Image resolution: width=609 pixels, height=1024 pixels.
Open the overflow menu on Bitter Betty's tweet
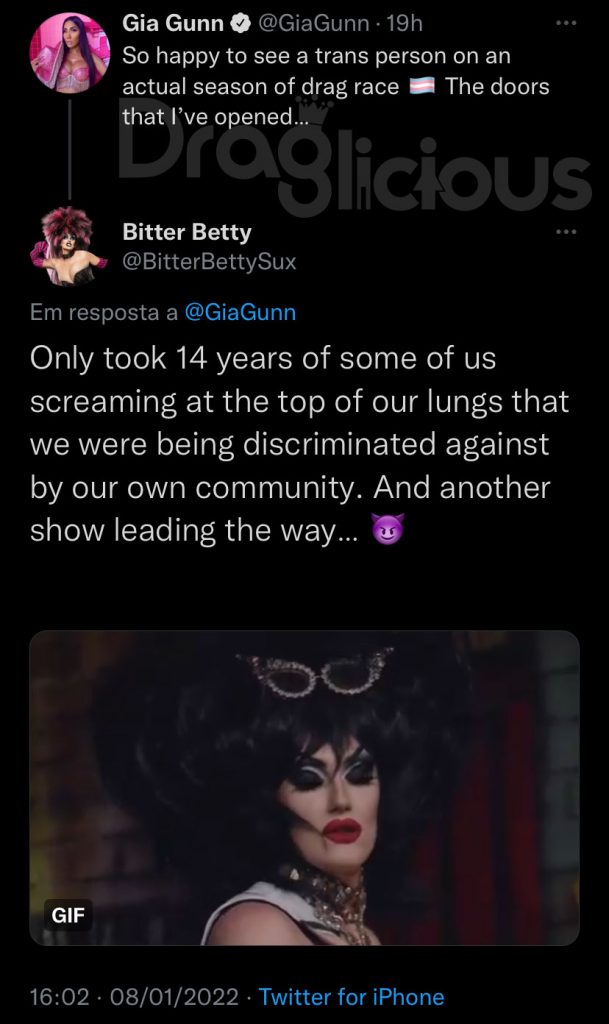[566, 232]
